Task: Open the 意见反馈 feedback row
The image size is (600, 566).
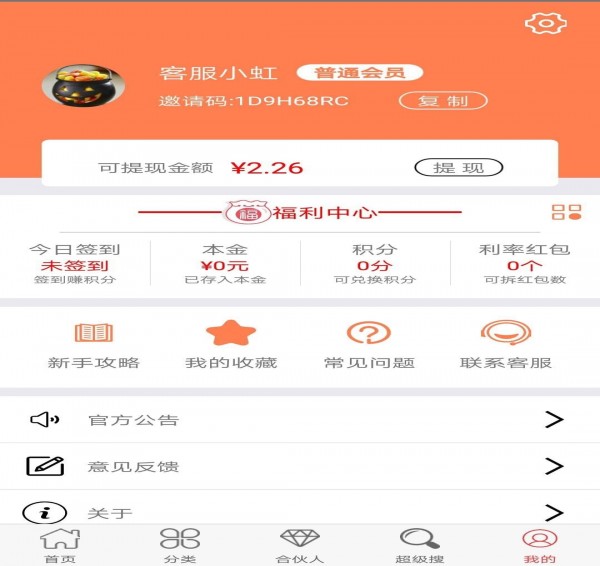Action: [x=300, y=466]
